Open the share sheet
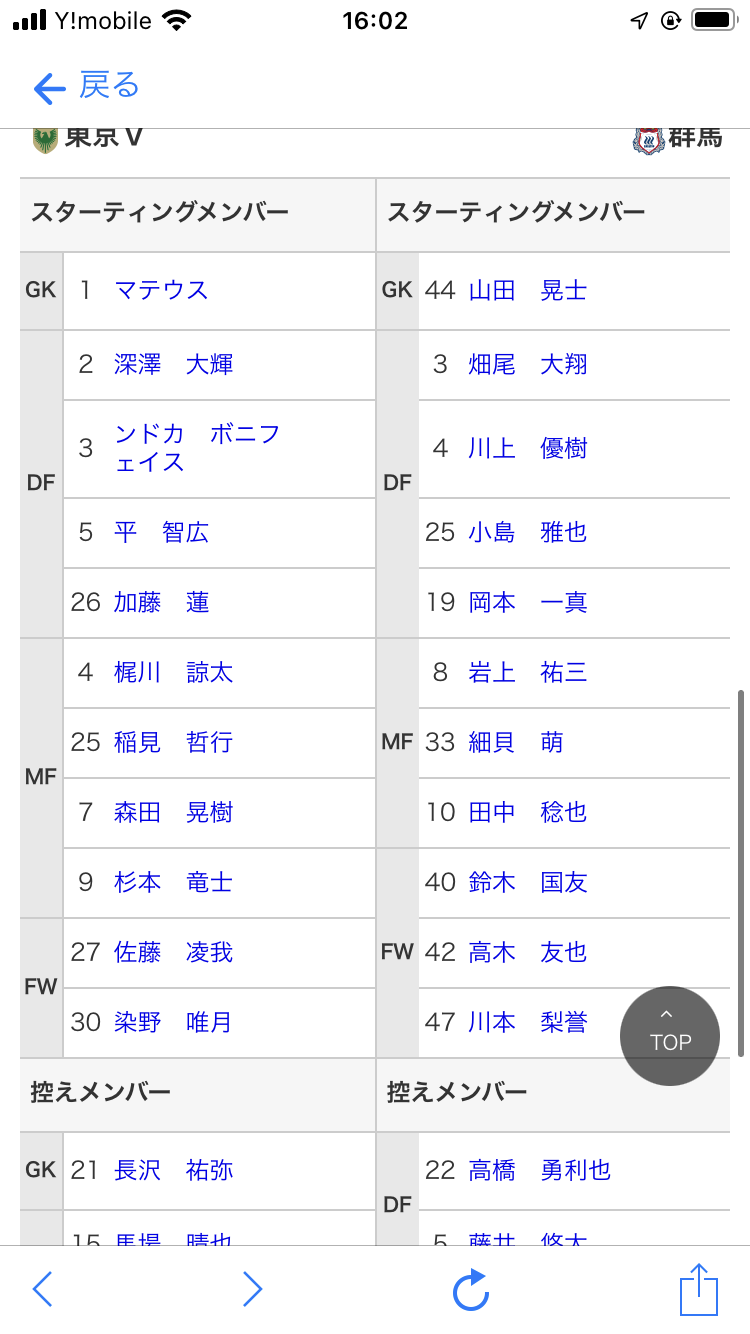This screenshot has height=1334, width=750. [x=699, y=1289]
